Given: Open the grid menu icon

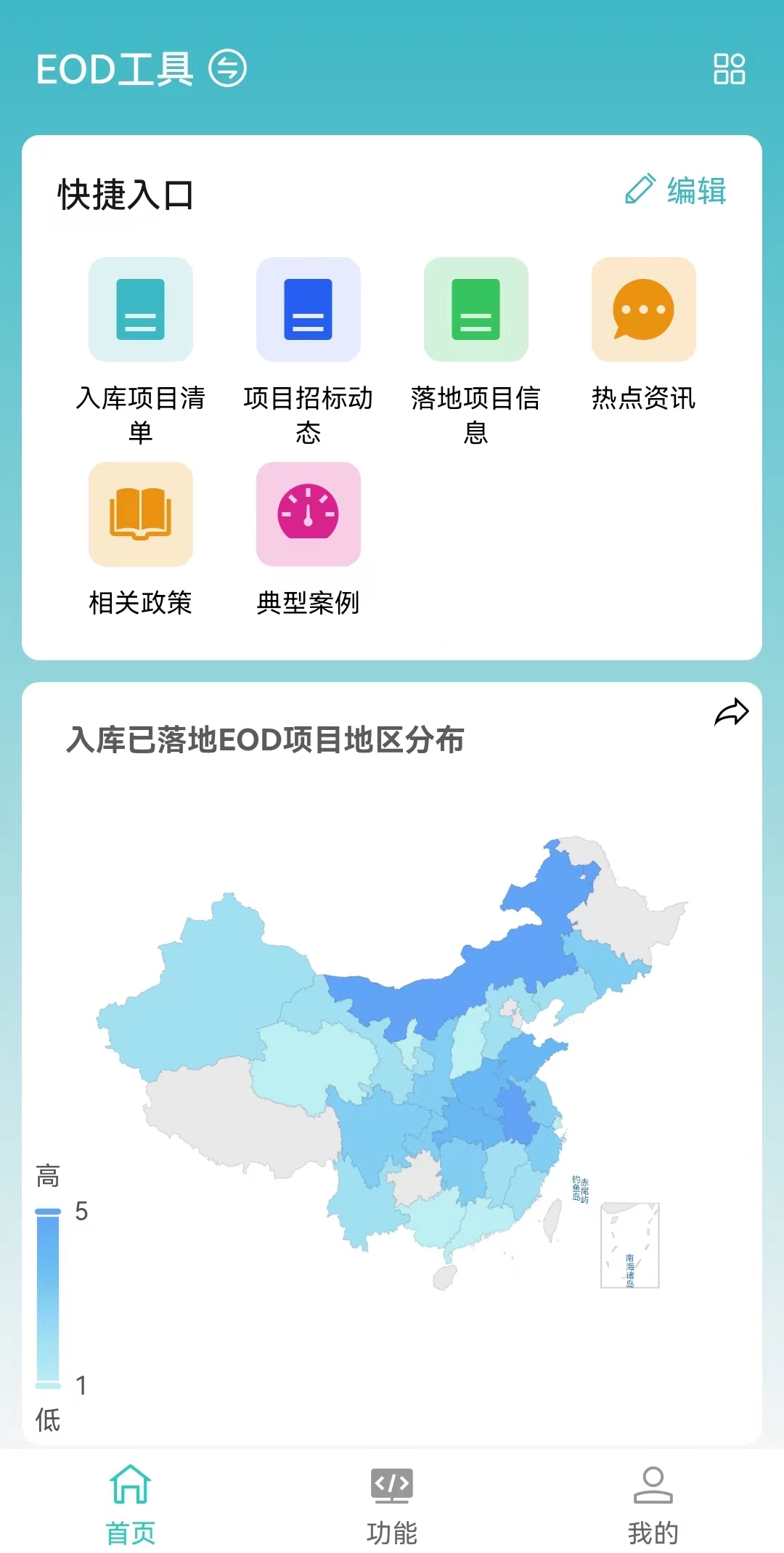Looking at the screenshot, I should [x=729, y=69].
